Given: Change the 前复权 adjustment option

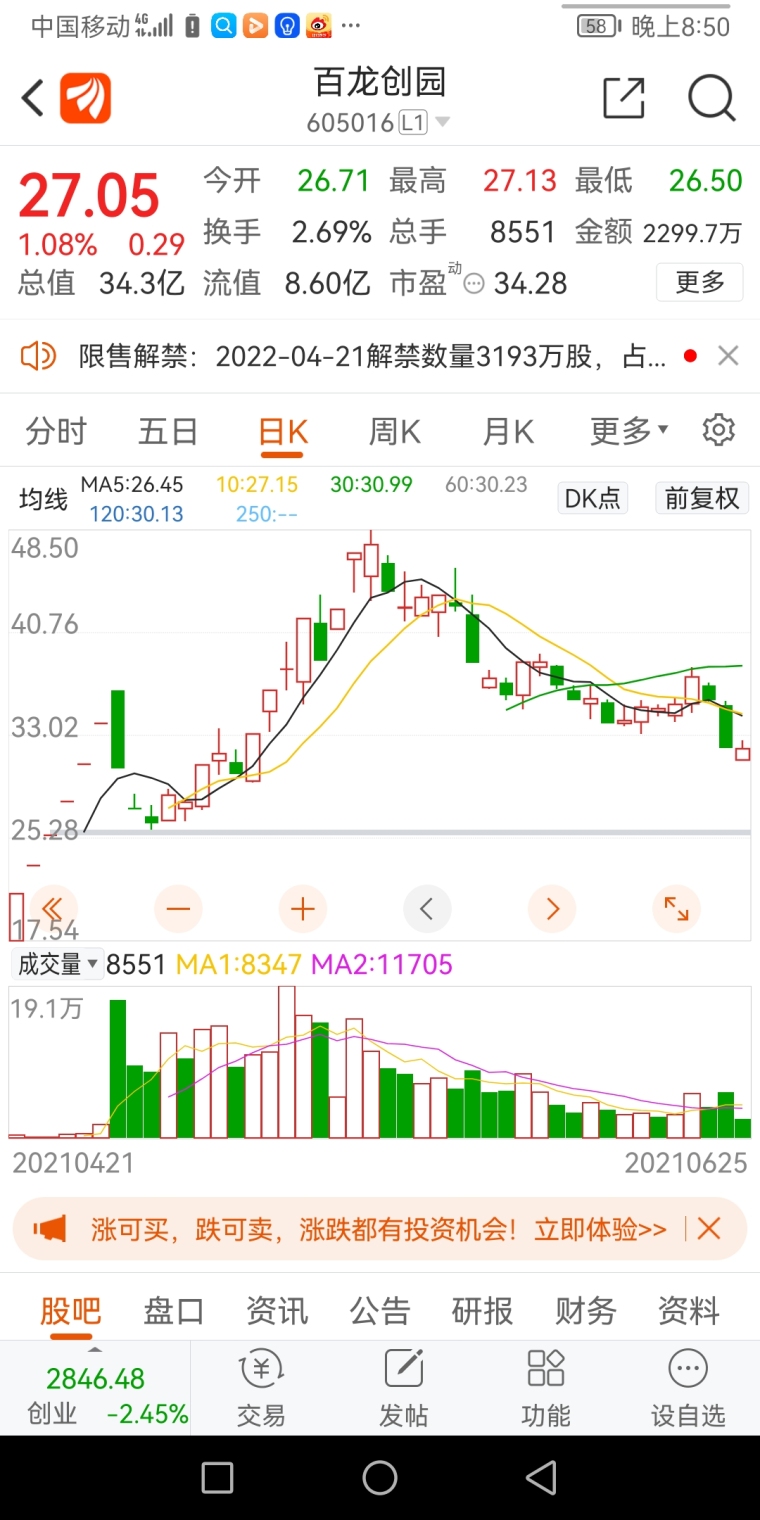Looking at the screenshot, I should tap(702, 498).
